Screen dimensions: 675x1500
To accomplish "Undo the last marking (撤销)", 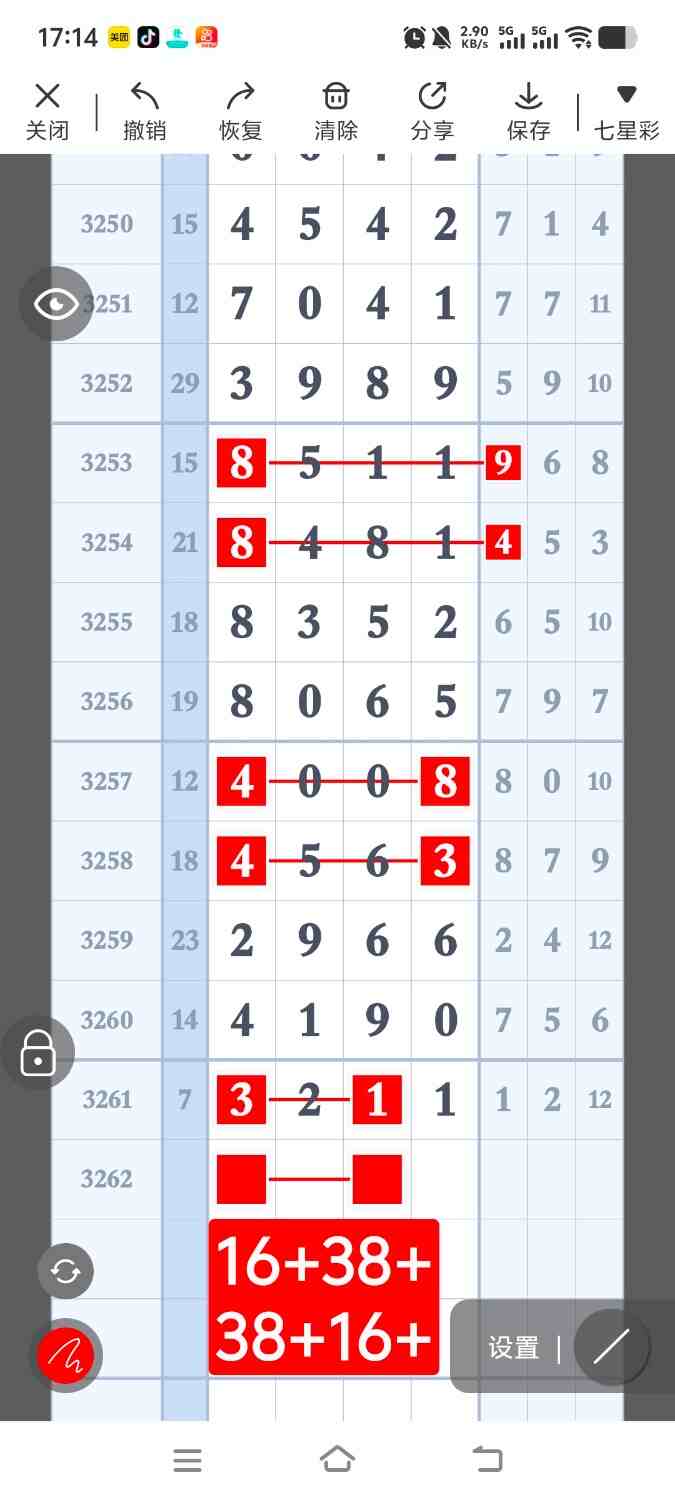I will [x=144, y=110].
